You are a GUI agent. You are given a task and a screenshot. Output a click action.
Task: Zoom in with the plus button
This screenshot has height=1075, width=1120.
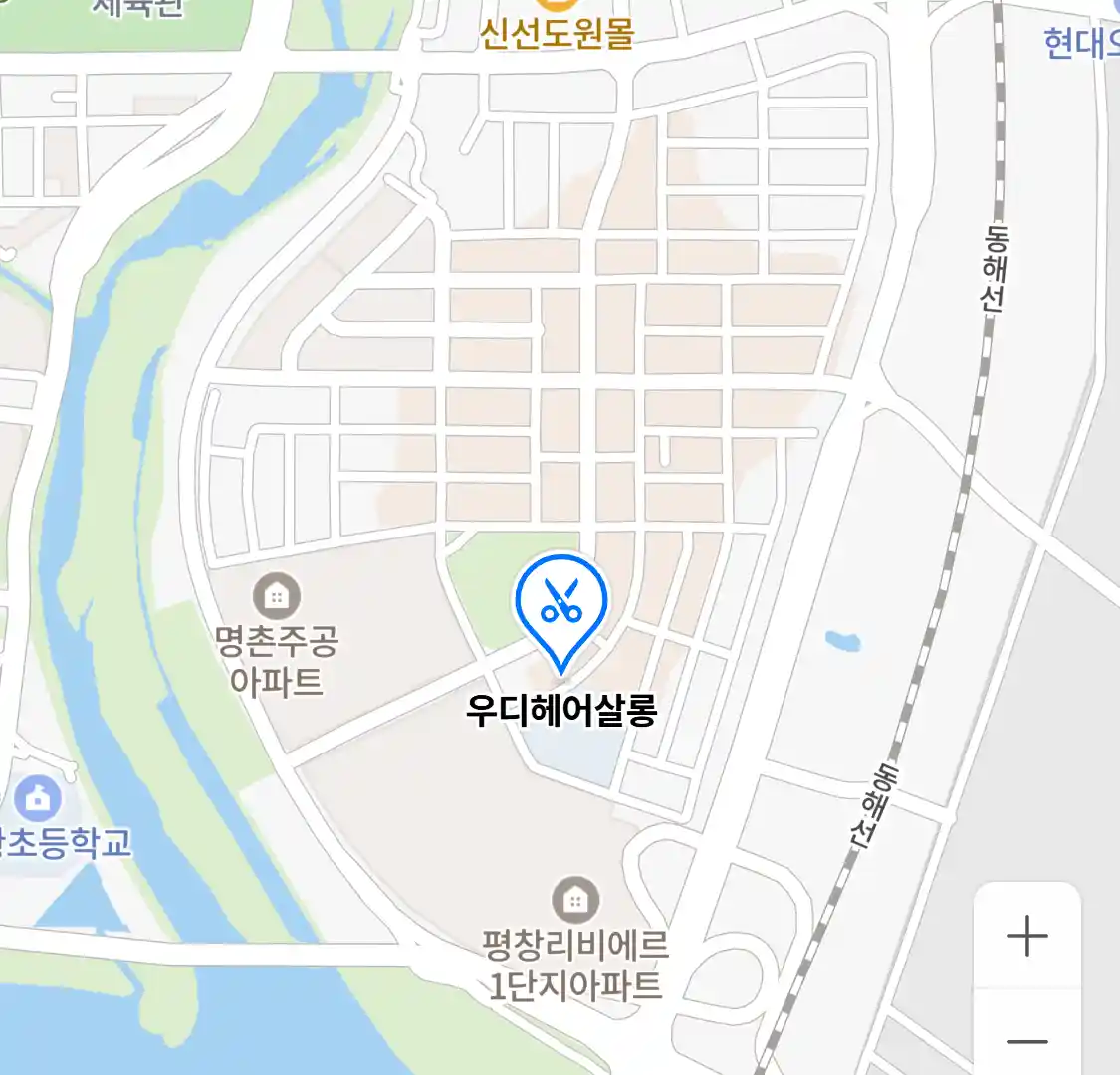tap(1026, 936)
